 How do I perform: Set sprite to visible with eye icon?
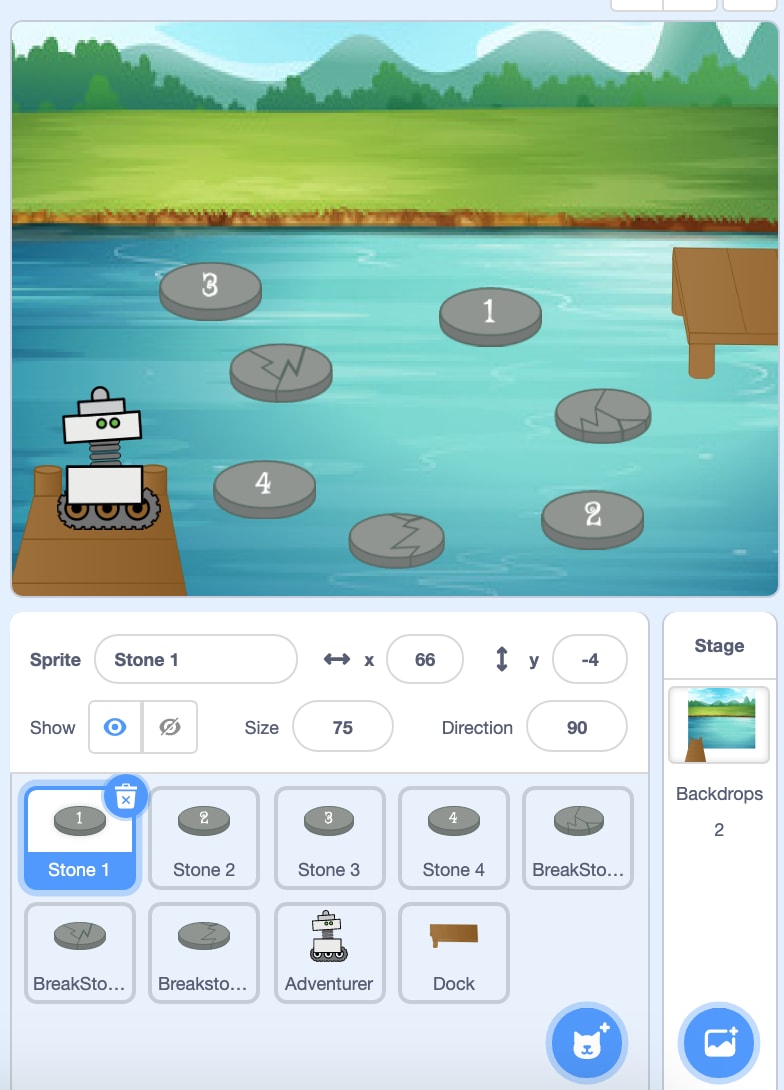115,727
